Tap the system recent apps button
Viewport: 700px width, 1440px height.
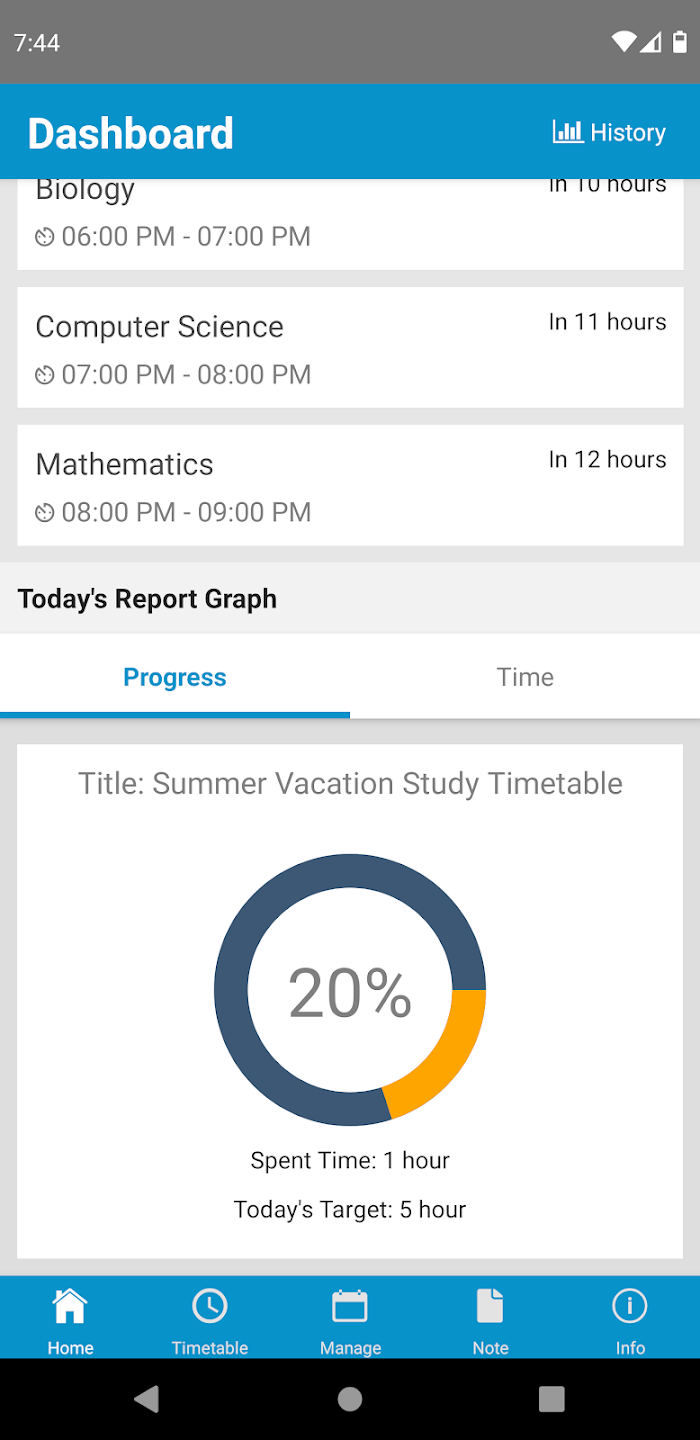point(552,1399)
